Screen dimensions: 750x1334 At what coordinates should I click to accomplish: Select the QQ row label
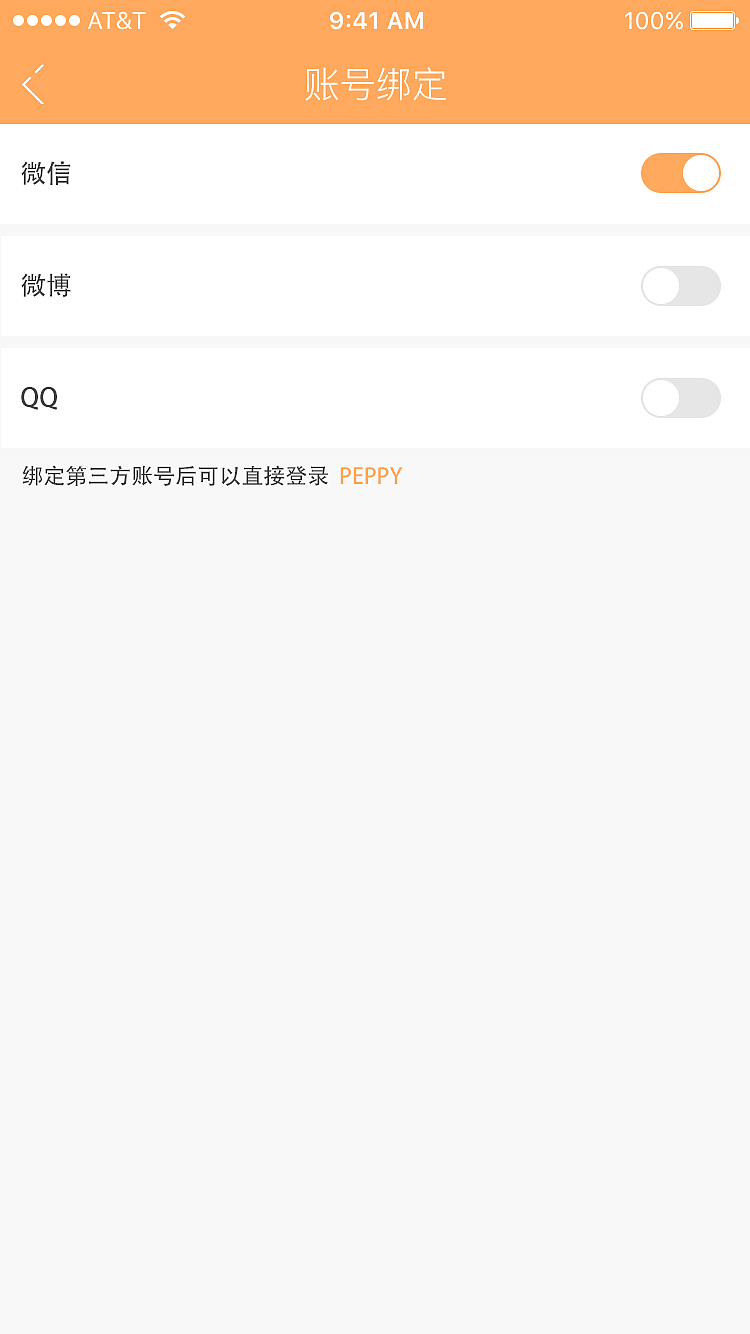pyautogui.click(x=38, y=398)
